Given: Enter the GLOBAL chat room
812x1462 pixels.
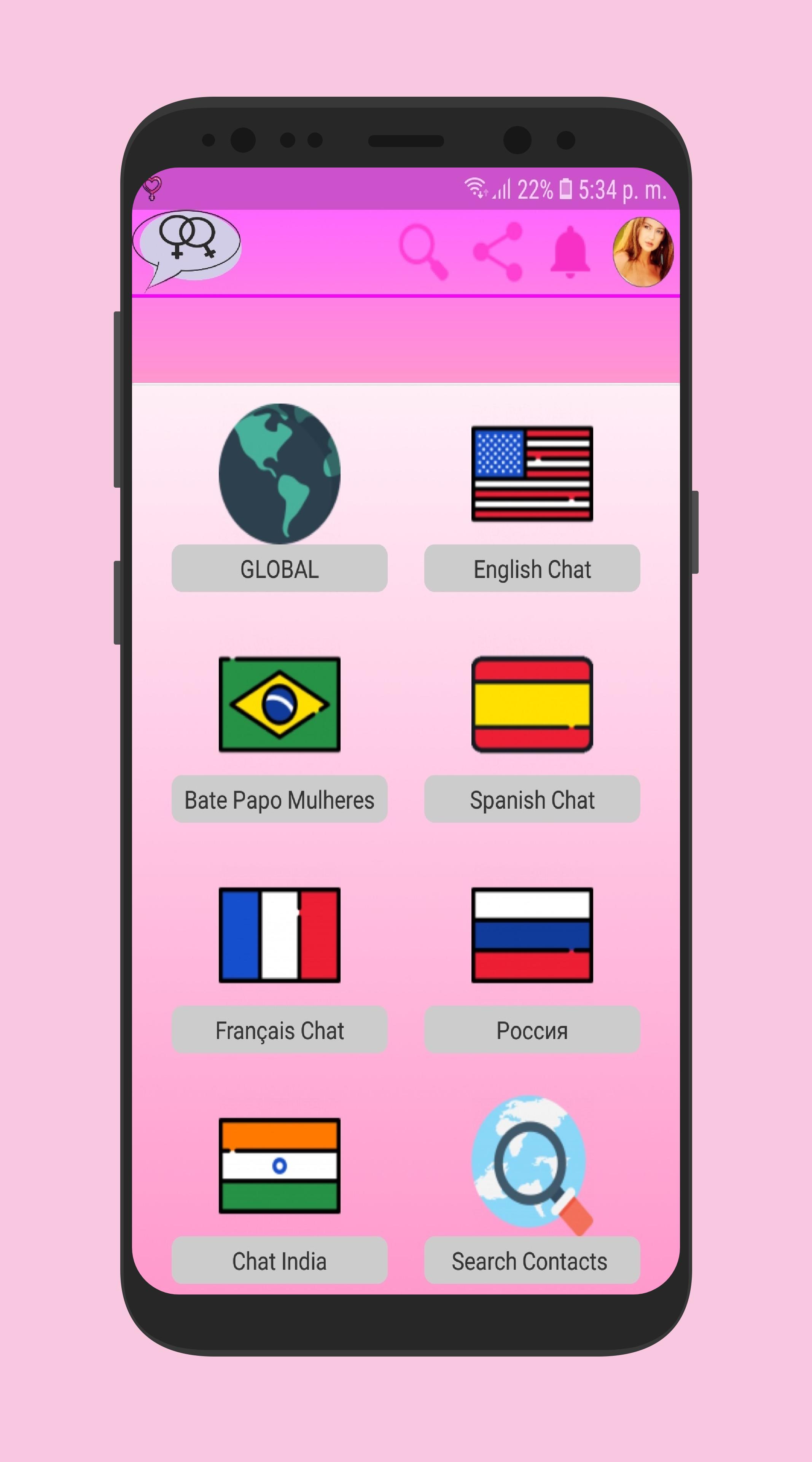Looking at the screenshot, I should 279,568.
